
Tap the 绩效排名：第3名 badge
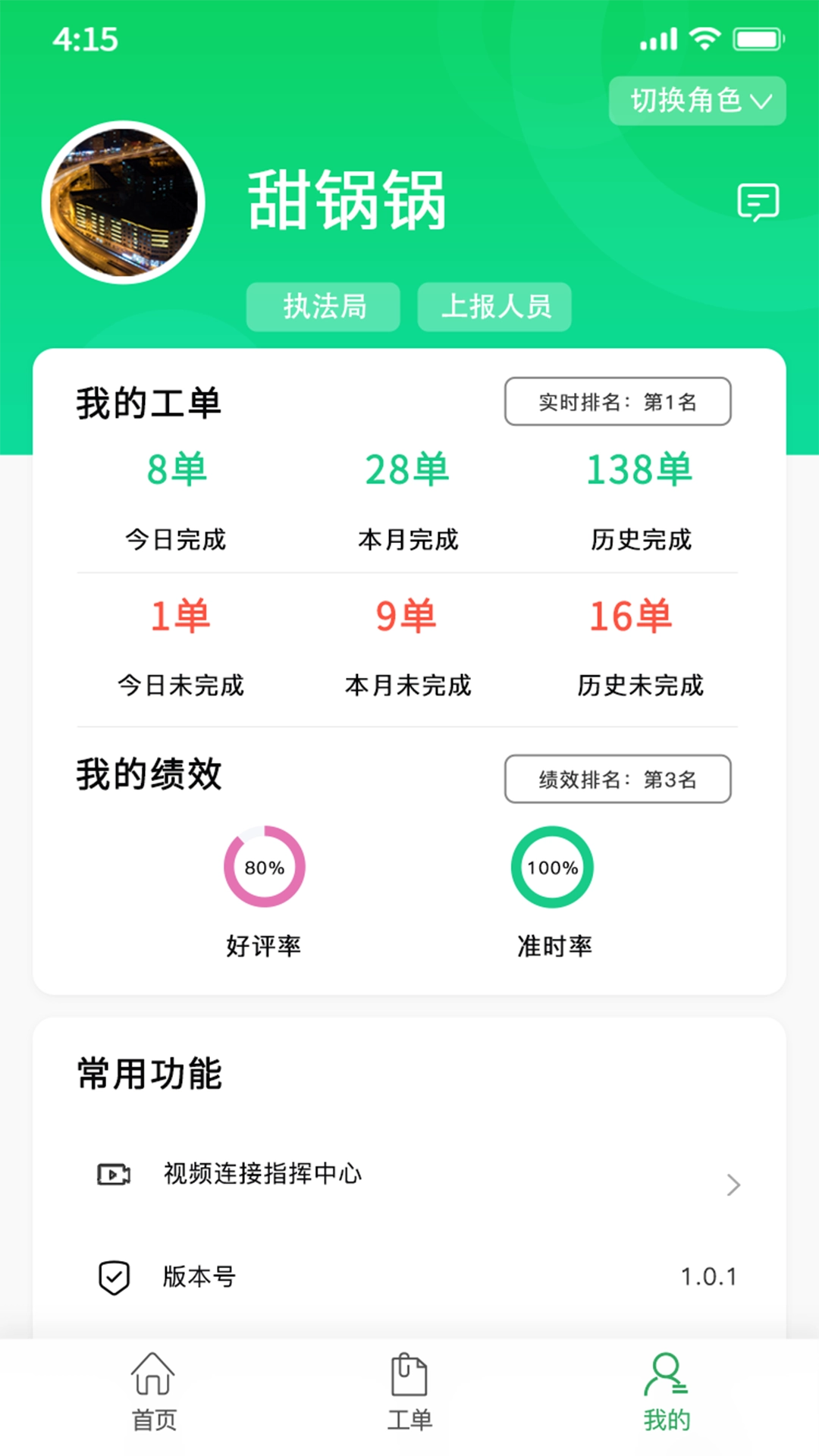point(618,779)
